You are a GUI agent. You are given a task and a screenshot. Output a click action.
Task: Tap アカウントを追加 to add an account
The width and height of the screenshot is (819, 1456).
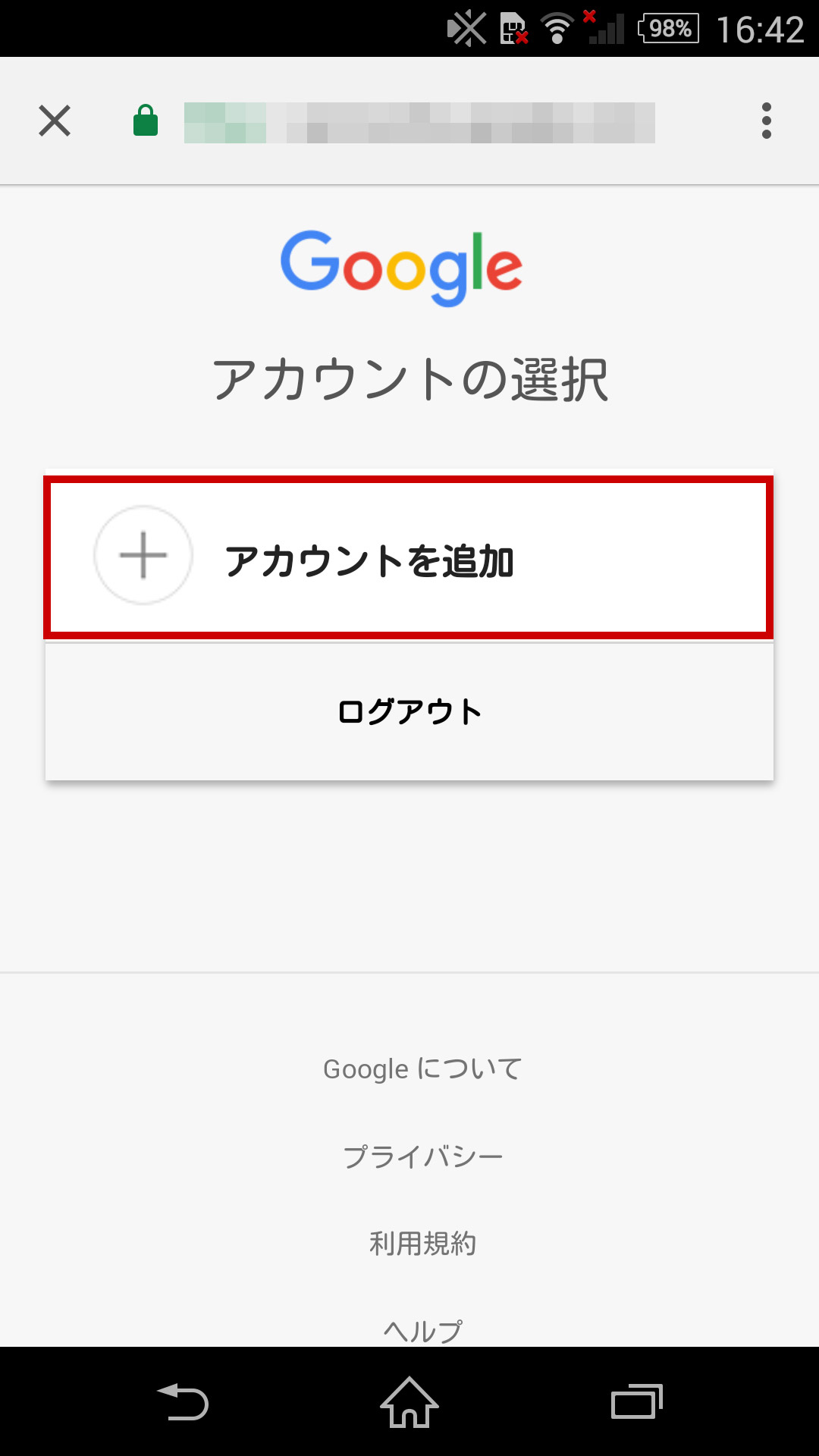click(409, 557)
